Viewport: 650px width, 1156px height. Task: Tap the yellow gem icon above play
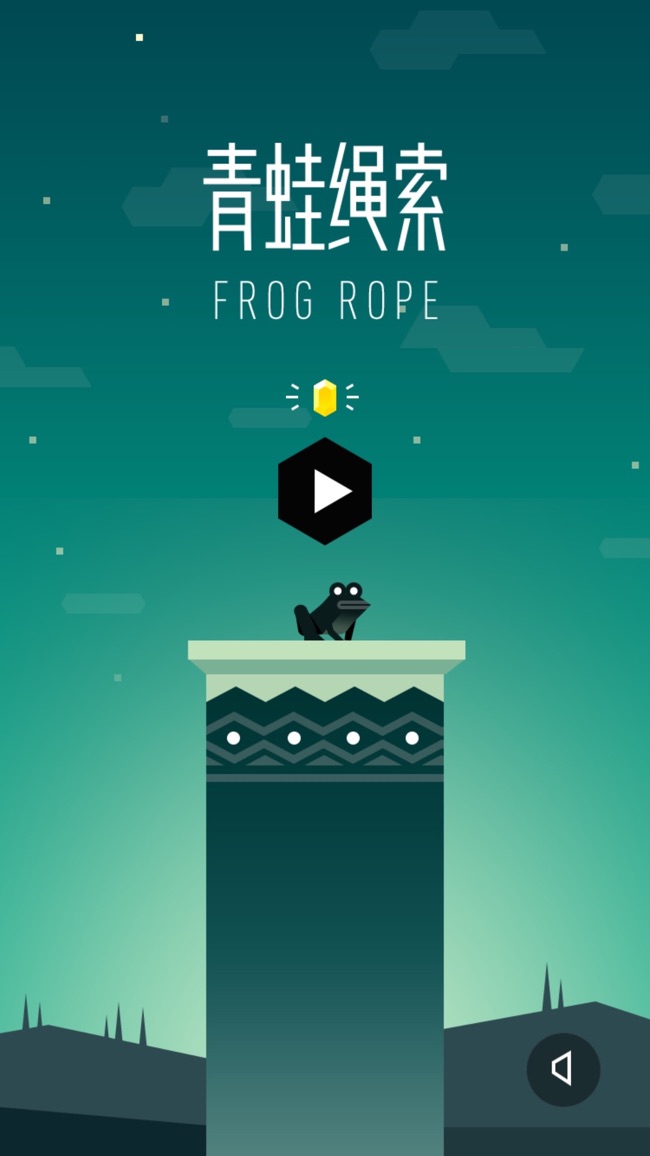pyautogui.click(x=324, y=398)
